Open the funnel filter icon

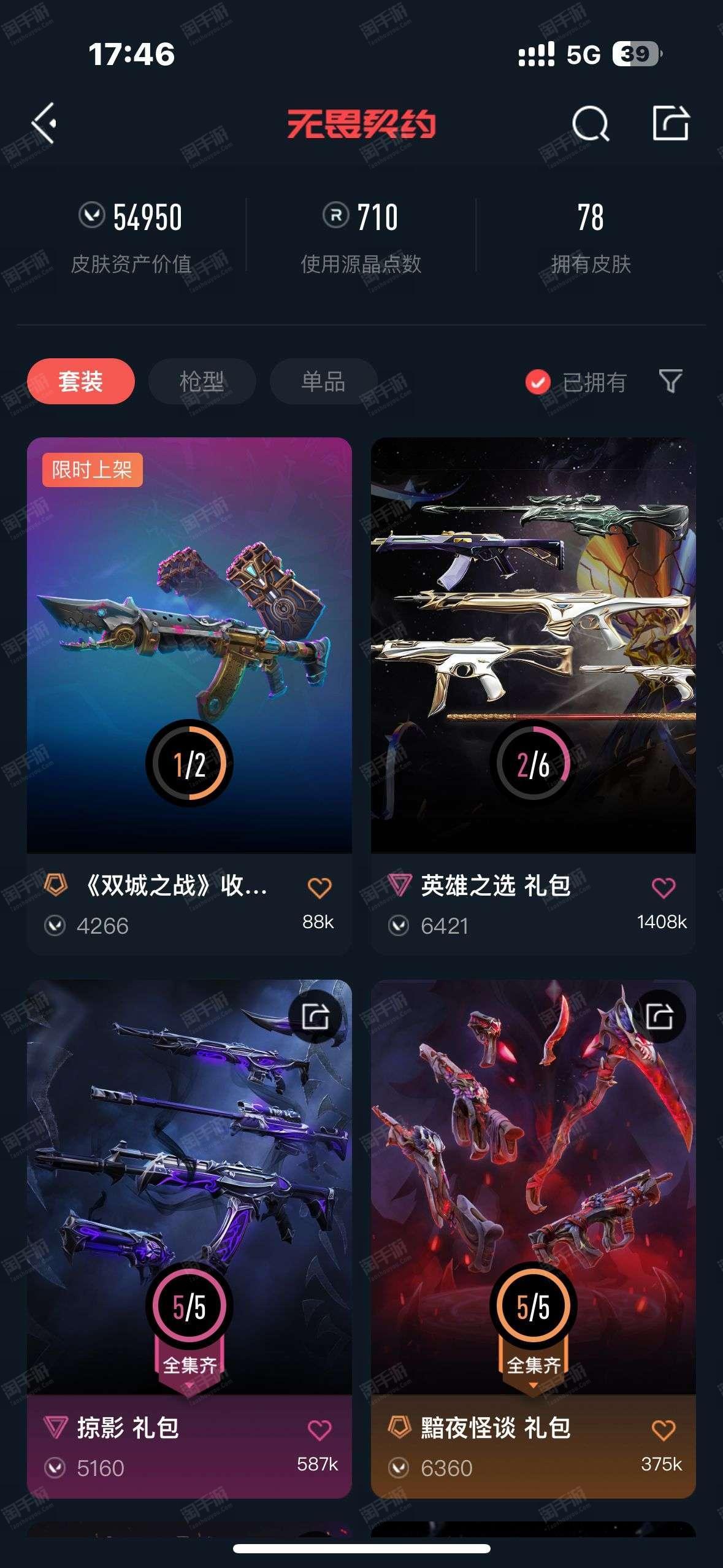click(x=670, y=381)
